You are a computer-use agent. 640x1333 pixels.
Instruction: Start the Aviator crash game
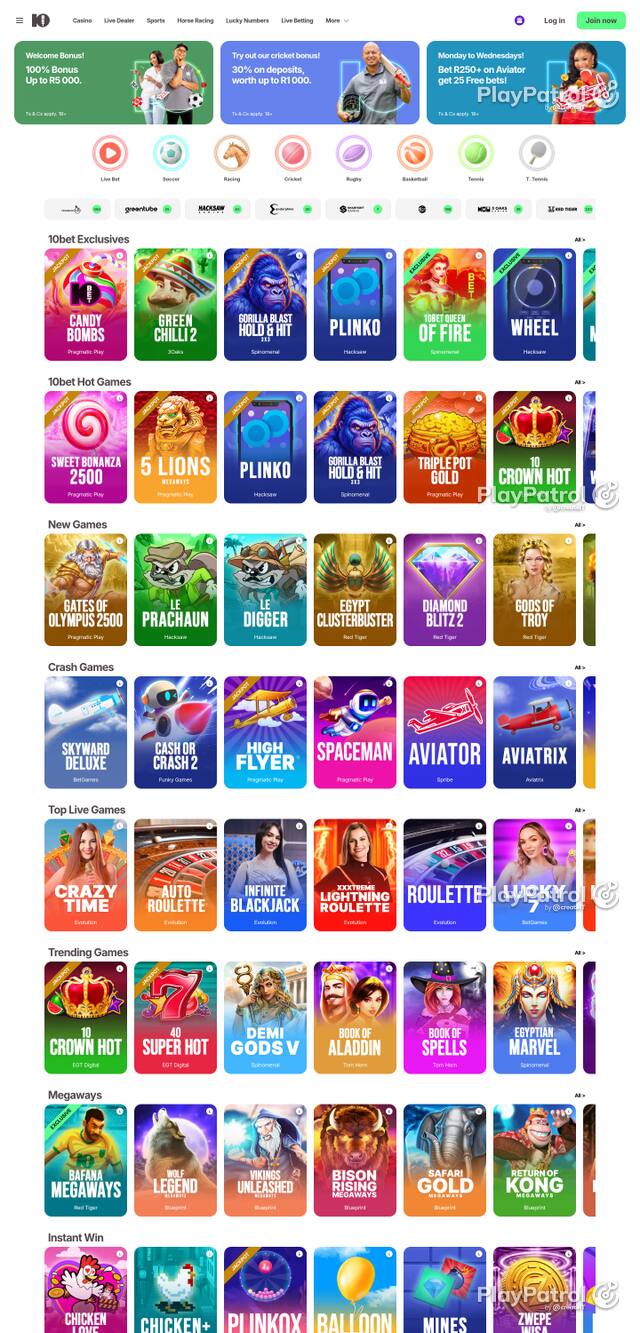445,732
